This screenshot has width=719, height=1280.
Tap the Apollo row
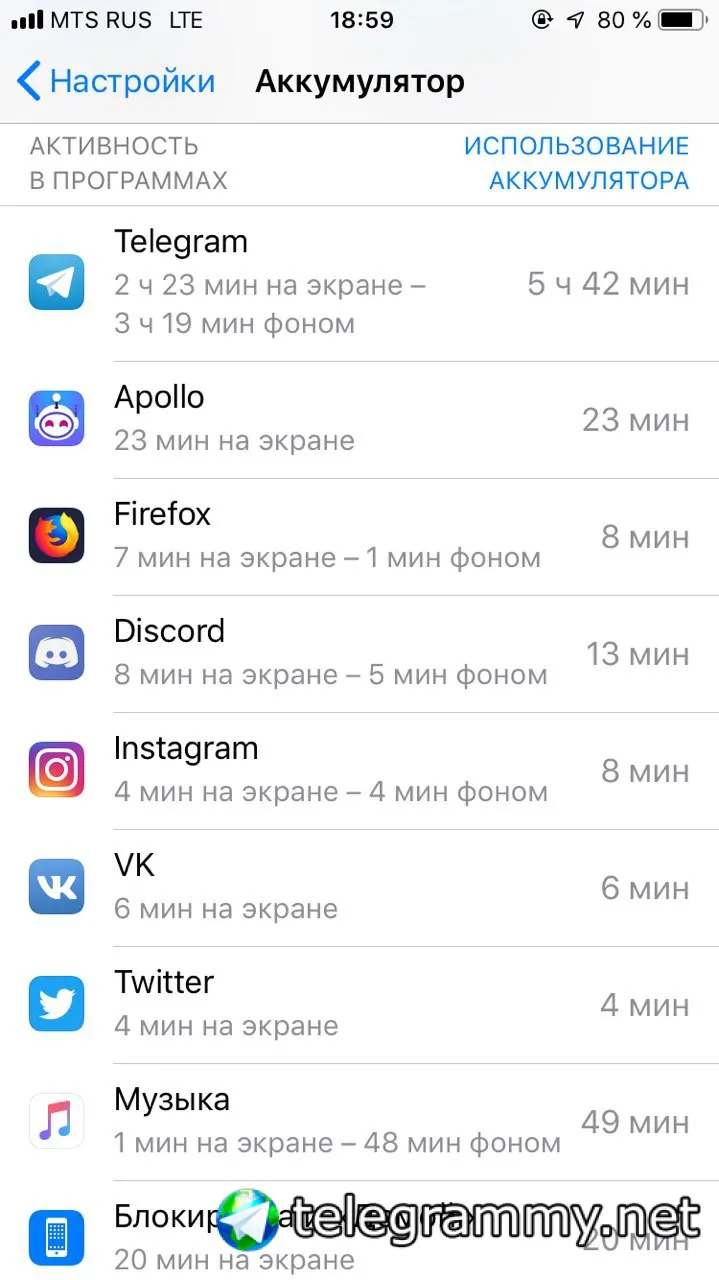point(360,419)
